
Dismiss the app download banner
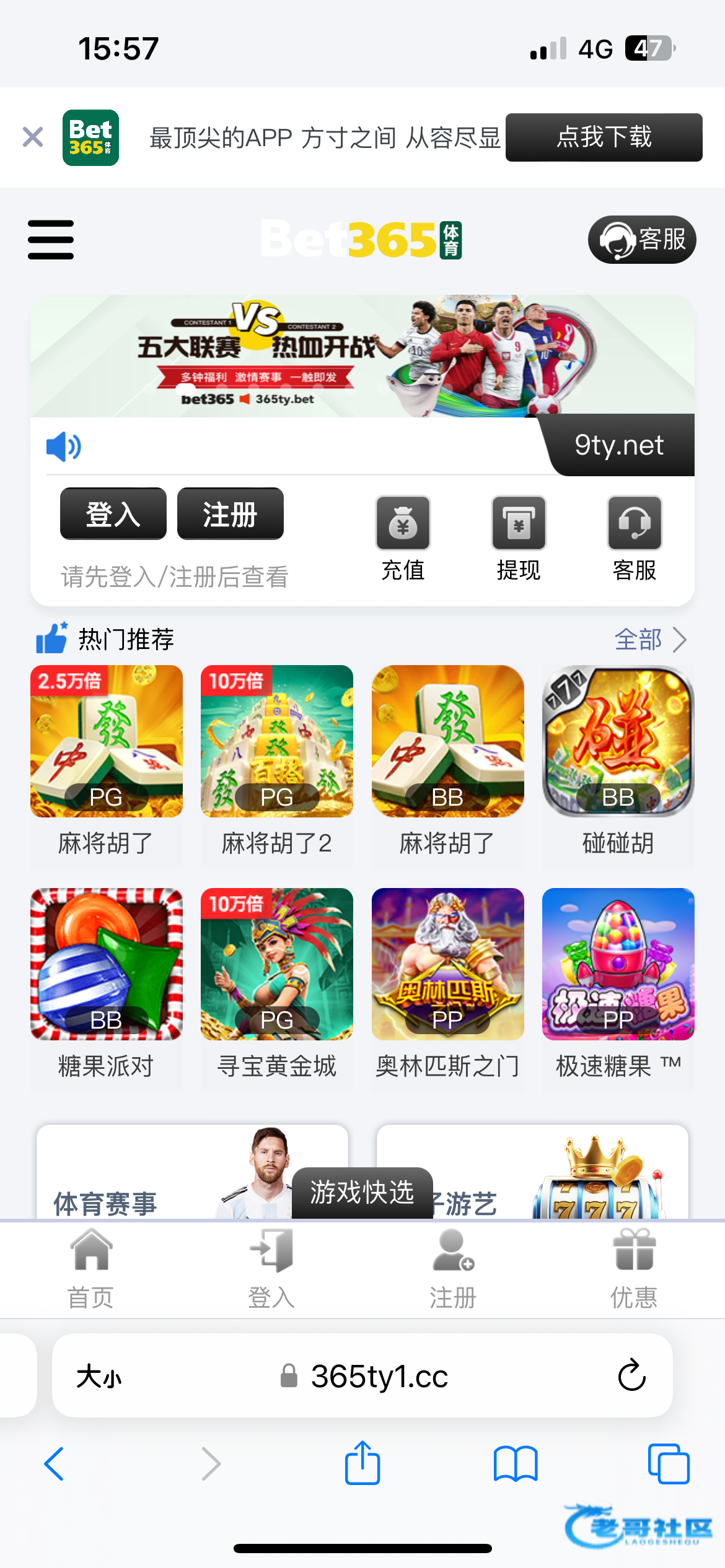(x=33, y=137)
